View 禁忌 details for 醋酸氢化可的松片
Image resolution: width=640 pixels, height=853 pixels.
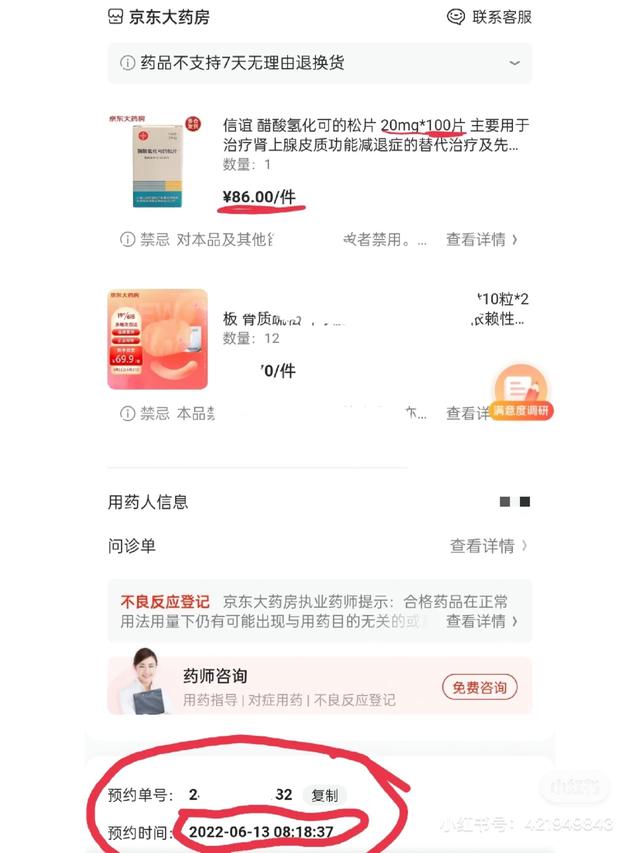482,240
